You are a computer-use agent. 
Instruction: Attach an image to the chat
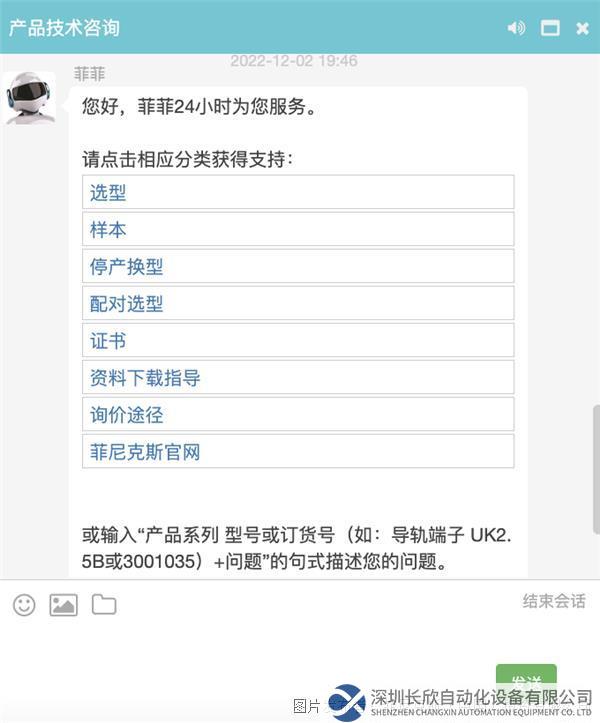63,604
